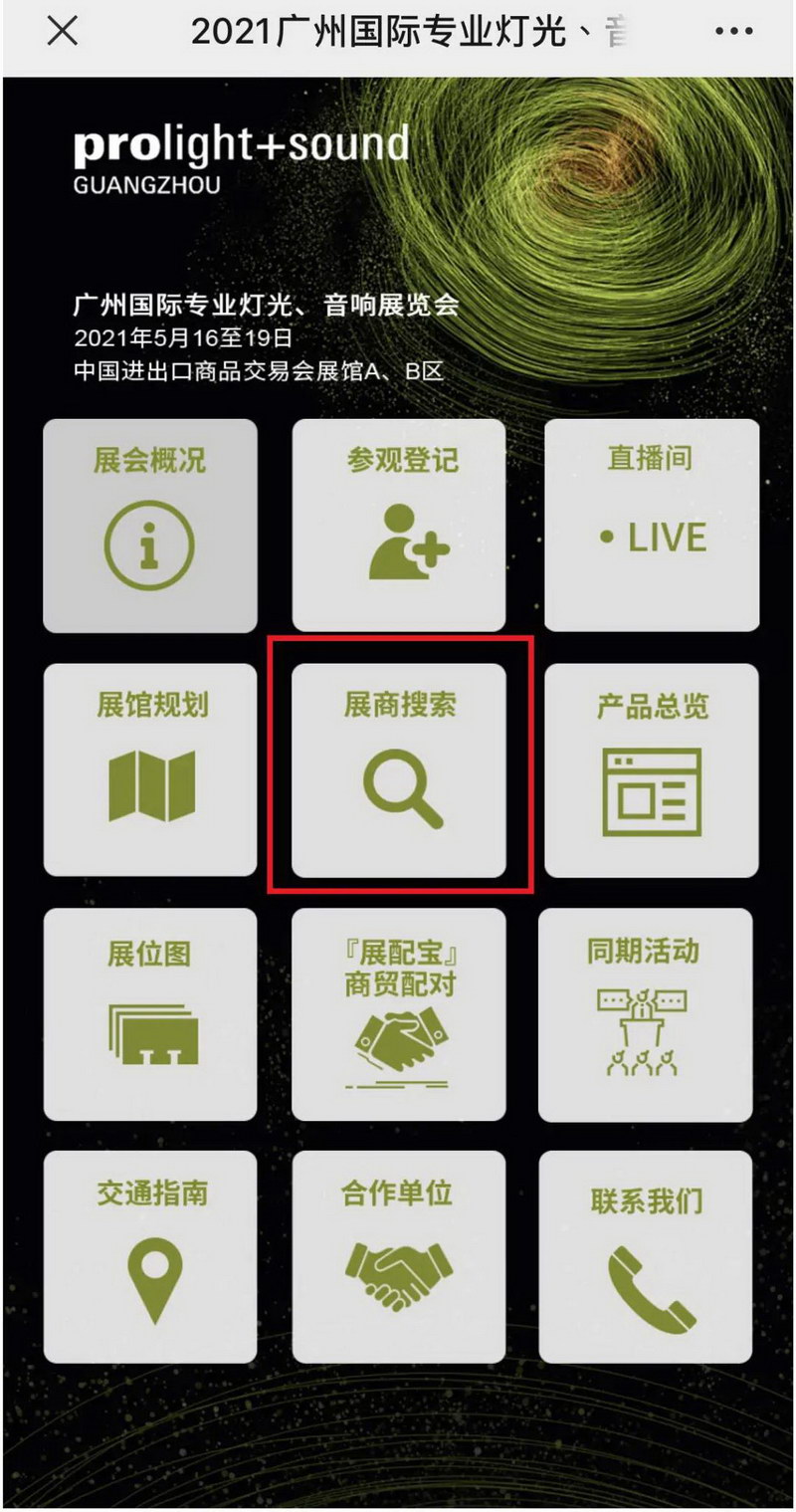796x1512 pixels.
Task: Open the 联系我们 phone tile
Action: click(645, 1256)
